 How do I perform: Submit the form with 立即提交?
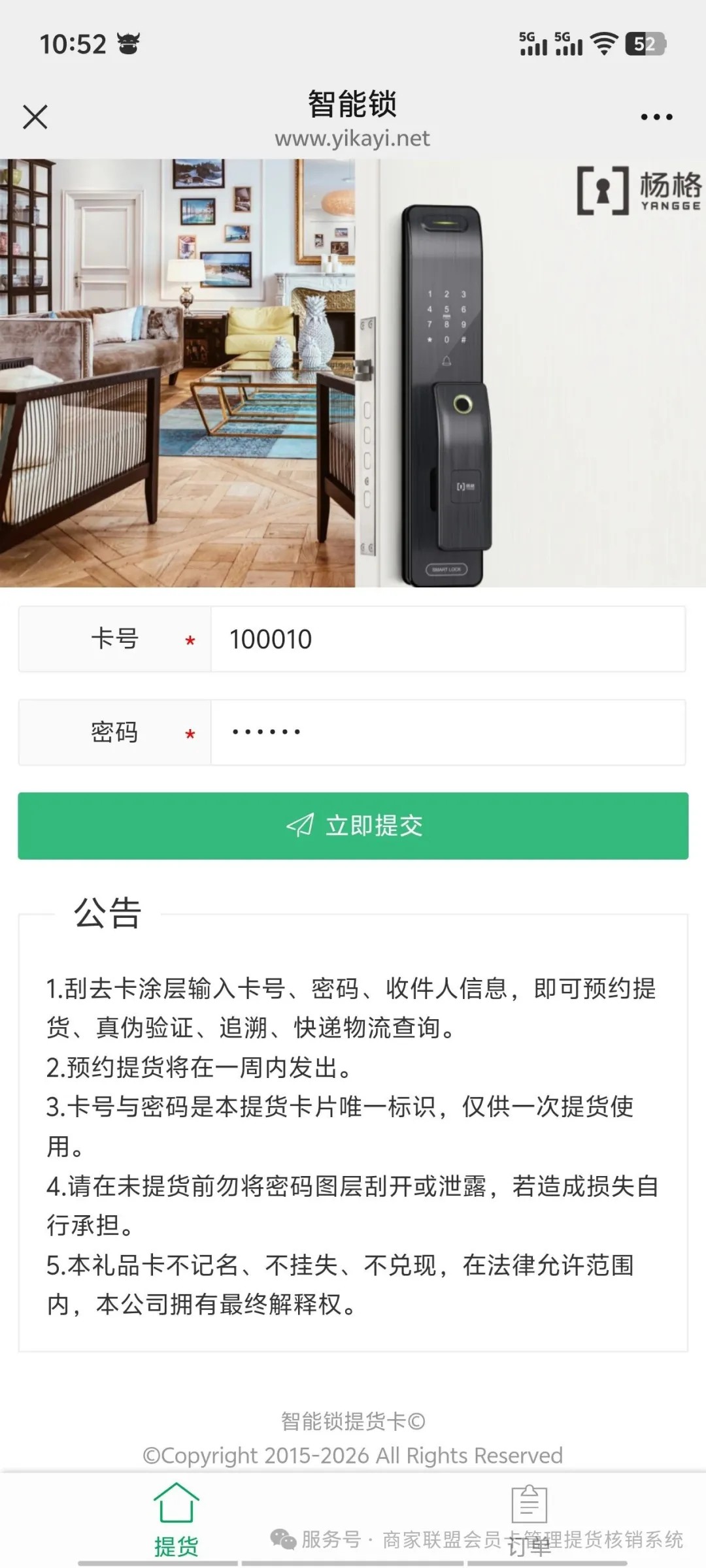353,826
